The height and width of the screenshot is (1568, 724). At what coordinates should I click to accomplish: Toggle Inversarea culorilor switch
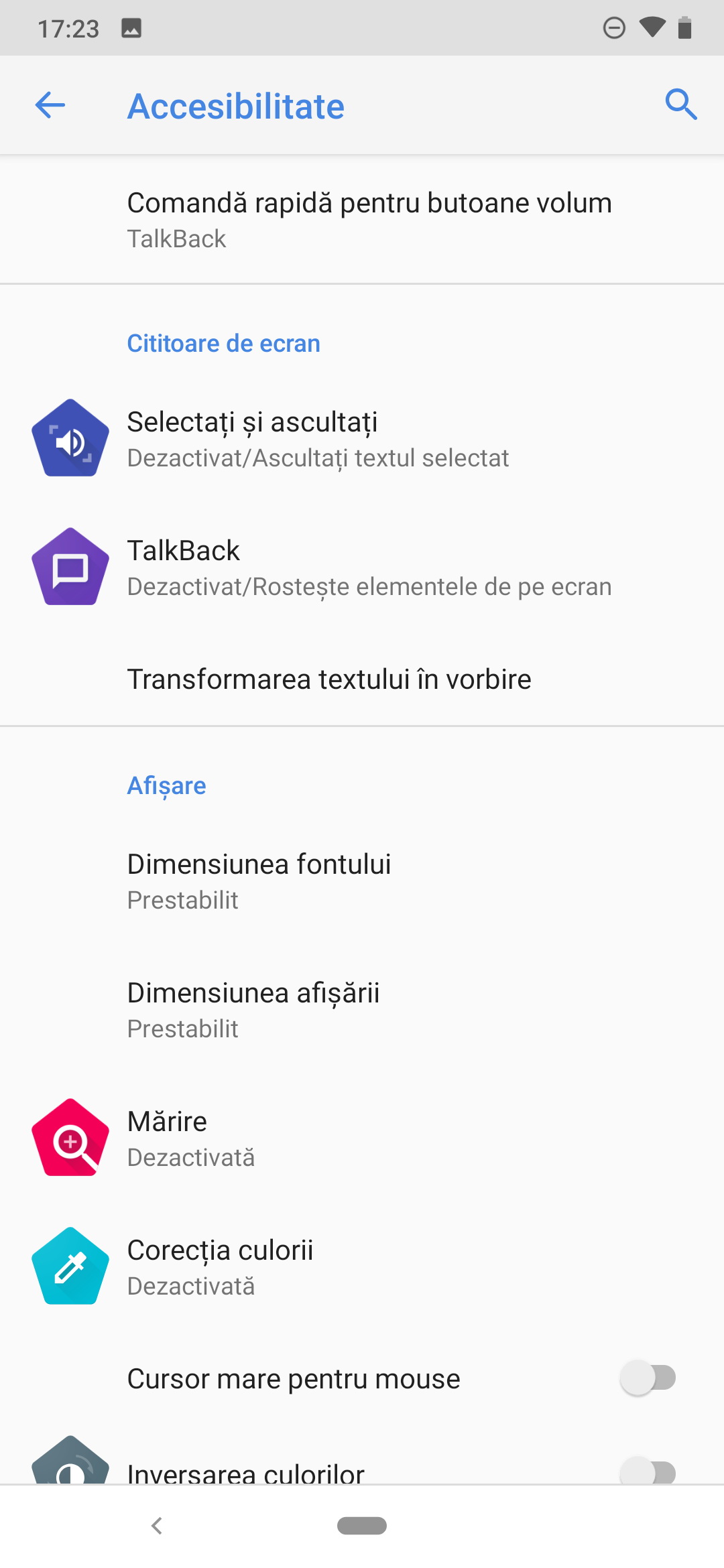click(648, 1472)
